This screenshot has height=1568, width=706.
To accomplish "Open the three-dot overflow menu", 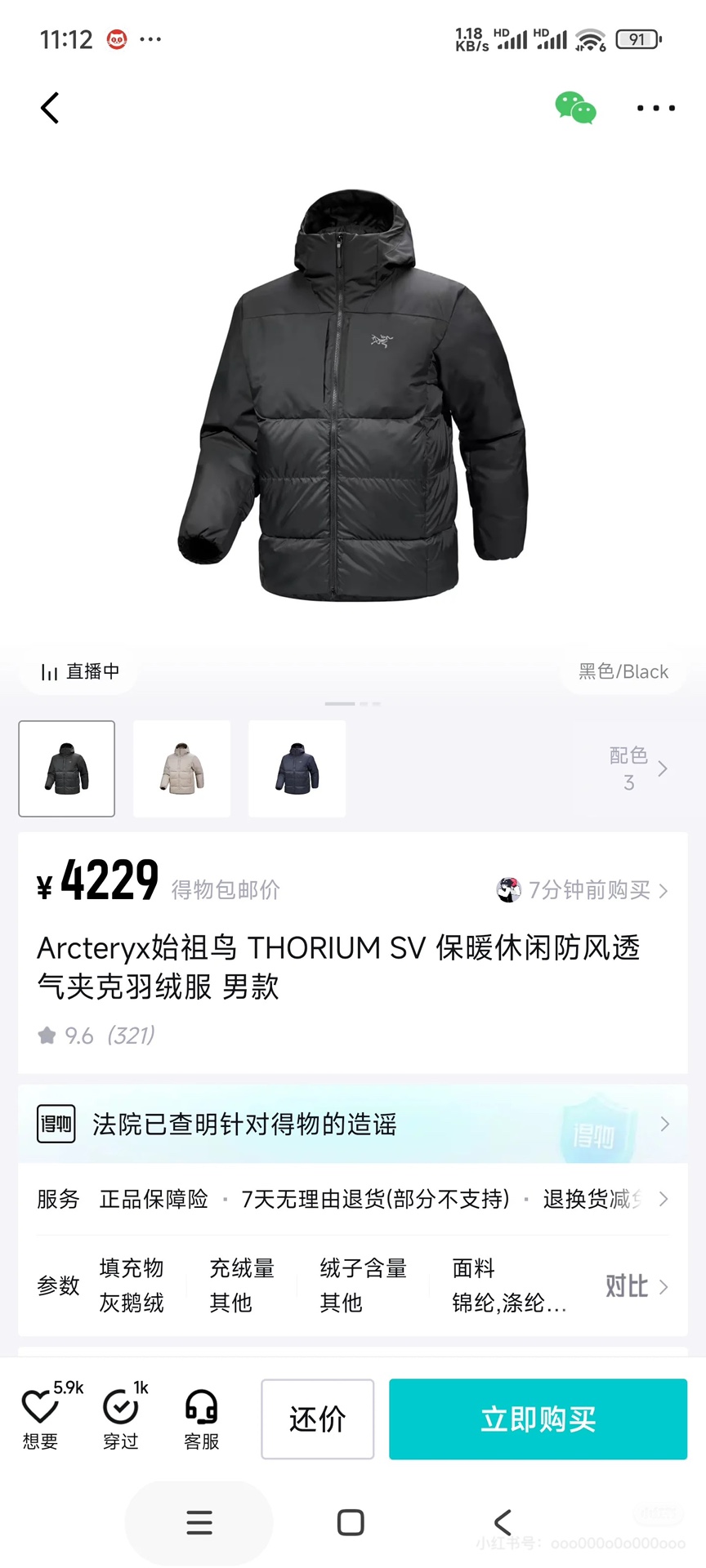I will coord(655,108).
